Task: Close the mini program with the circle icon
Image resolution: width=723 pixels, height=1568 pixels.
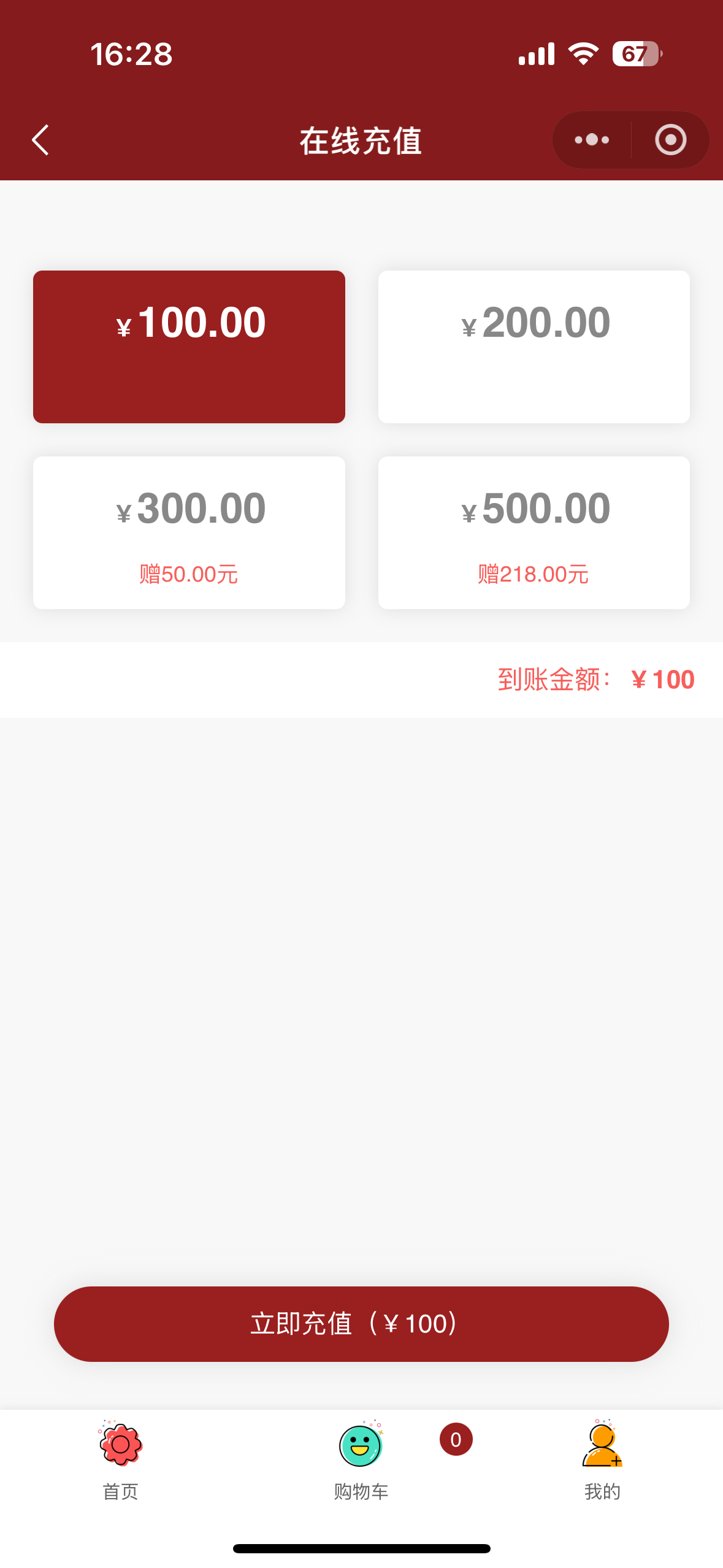Action: [x=670, y=140]
